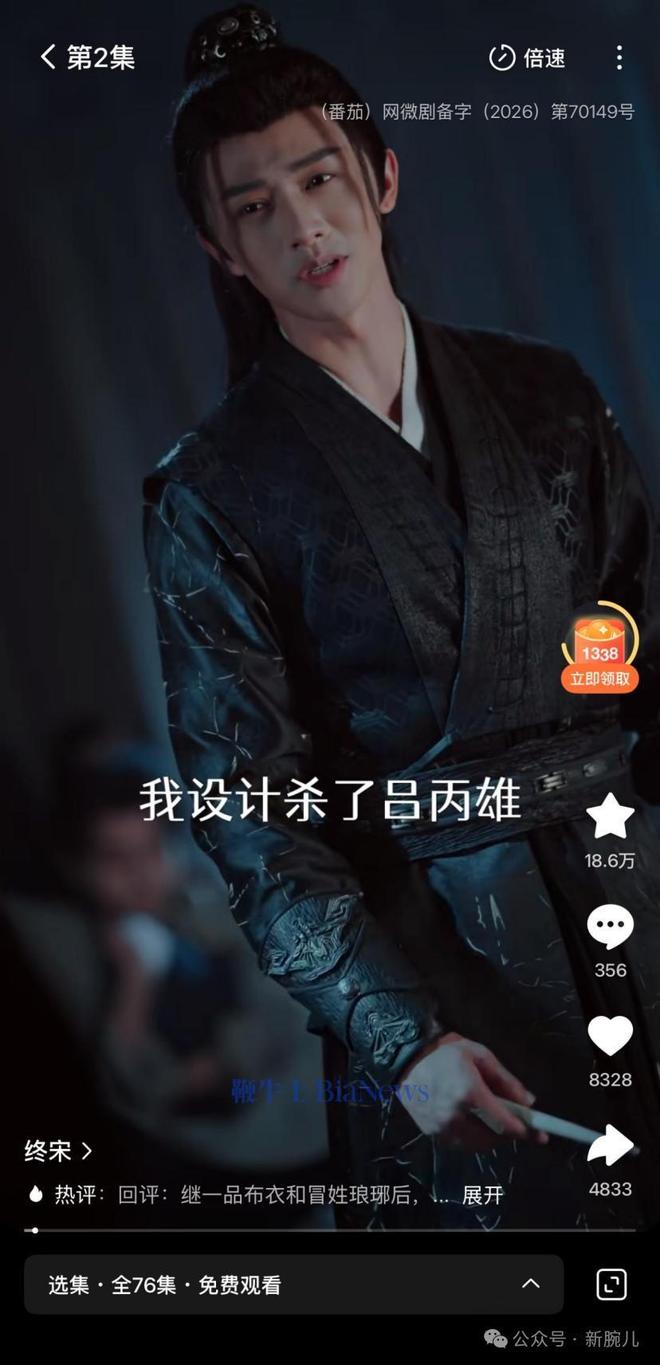The width and height of the screenshot is (660, 1365).
Task: Open the playback speed option 倍速
Action: tap(527, 57)
